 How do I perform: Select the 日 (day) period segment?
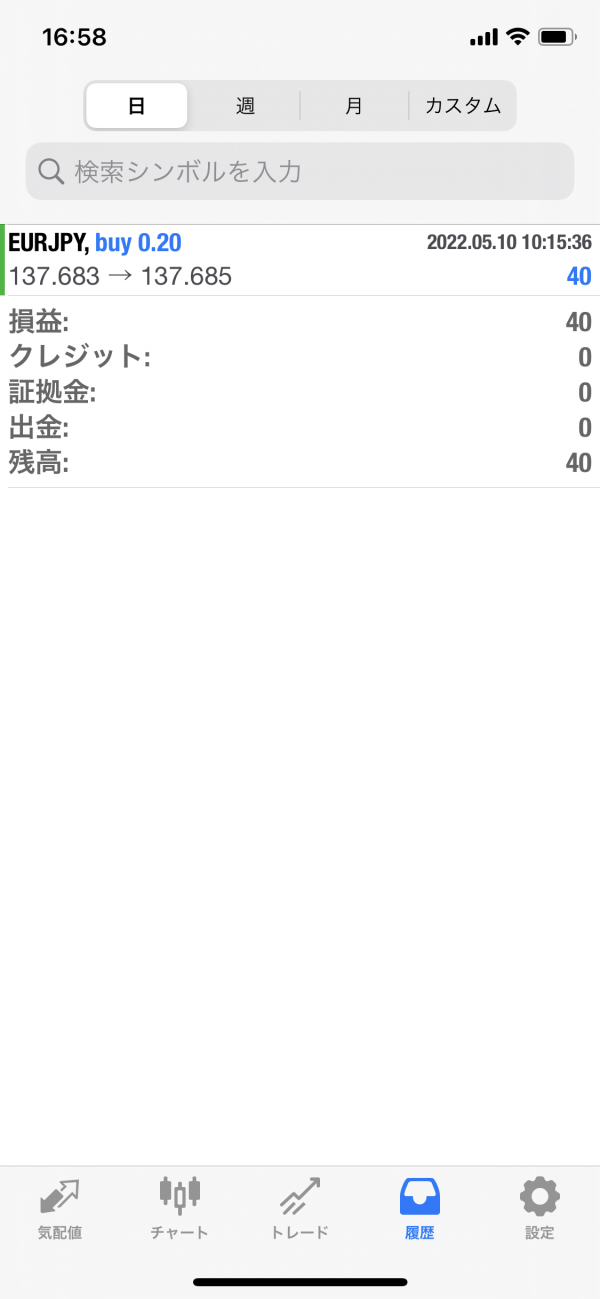[x=137, y=106]
